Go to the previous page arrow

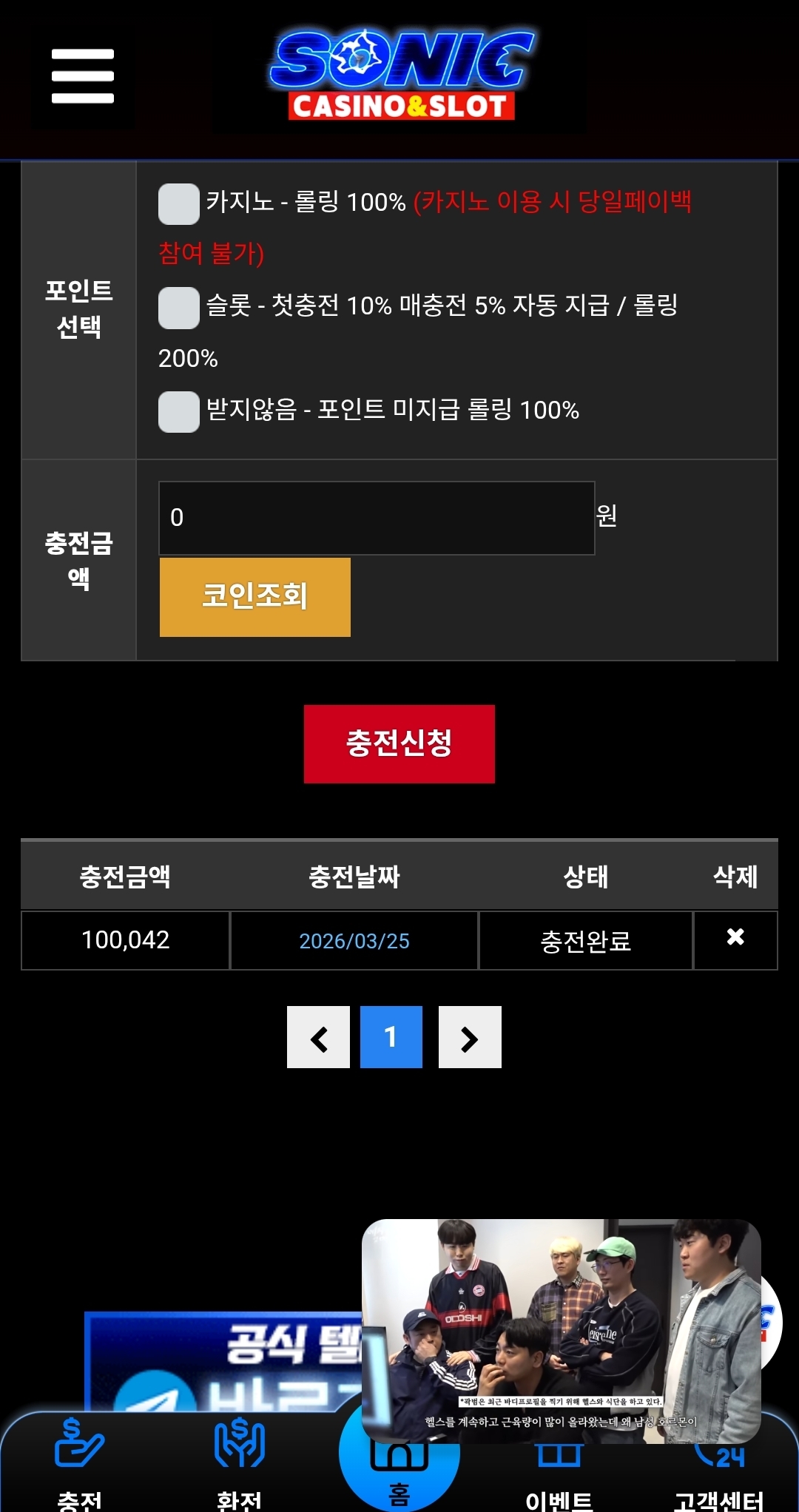pos(318,1037)
